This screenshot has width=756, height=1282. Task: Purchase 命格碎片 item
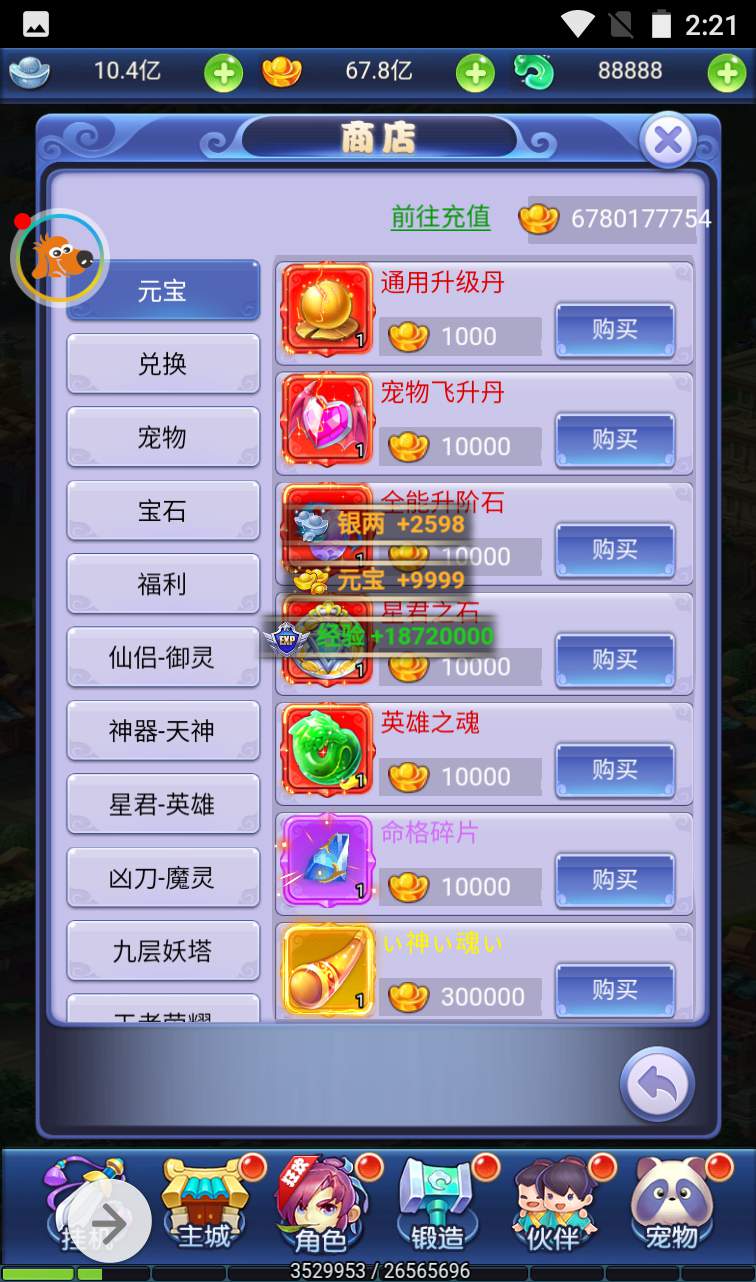pyautogui.click(x=615, y=880)
